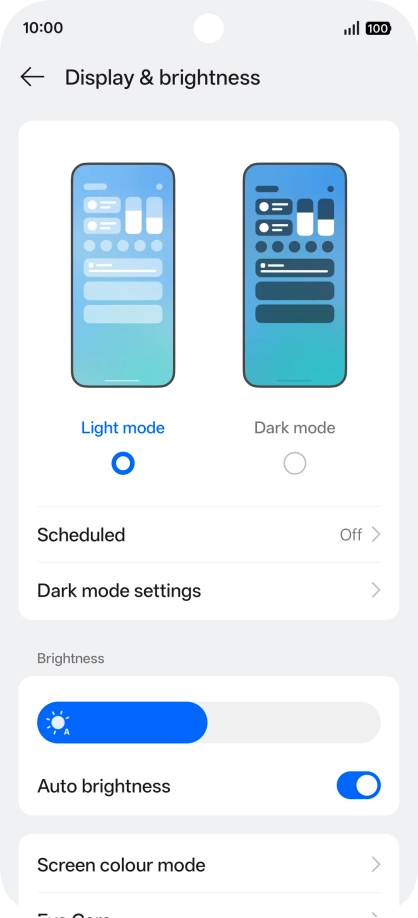Tap the Light mode phone preview

pyautogui.click(x=123, y=275)
